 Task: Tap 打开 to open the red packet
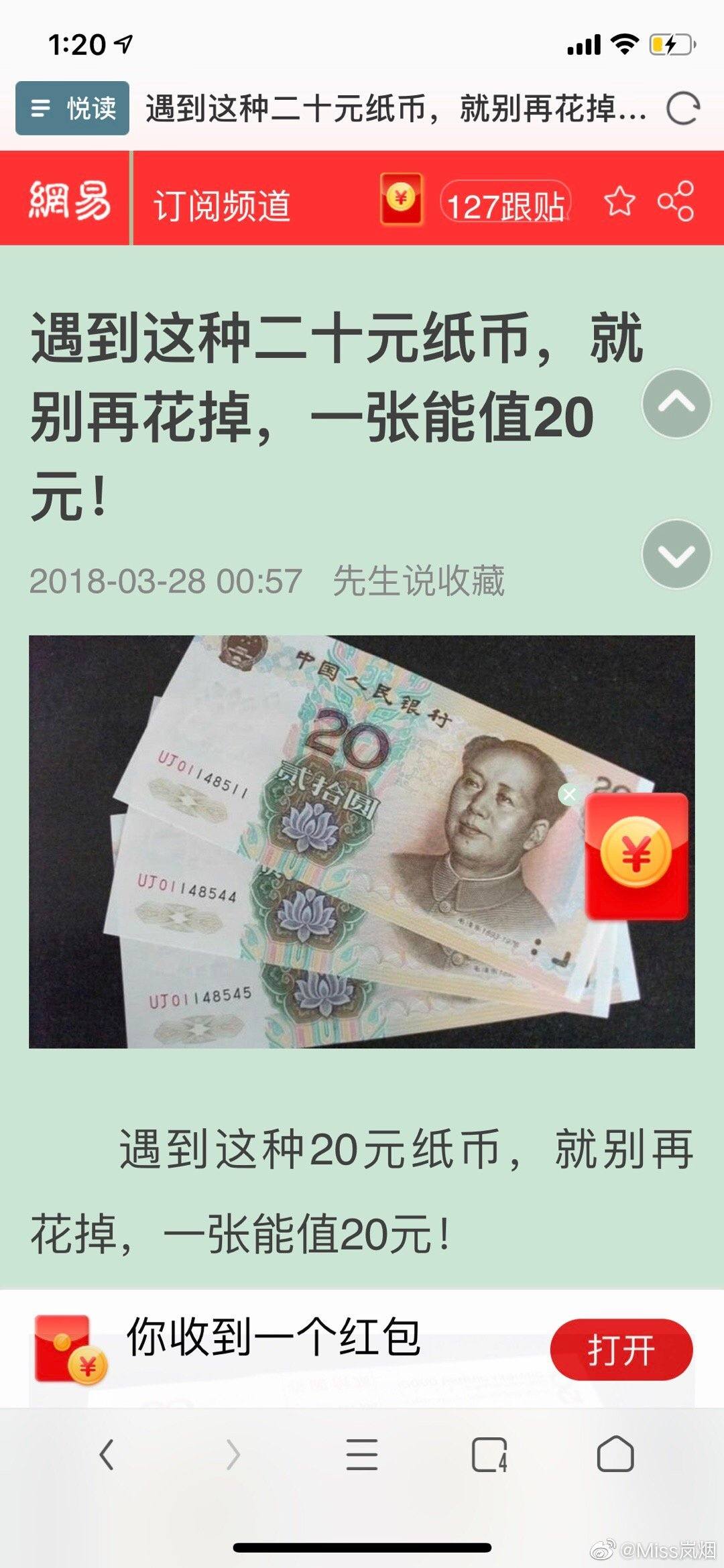coord(621,1349)
